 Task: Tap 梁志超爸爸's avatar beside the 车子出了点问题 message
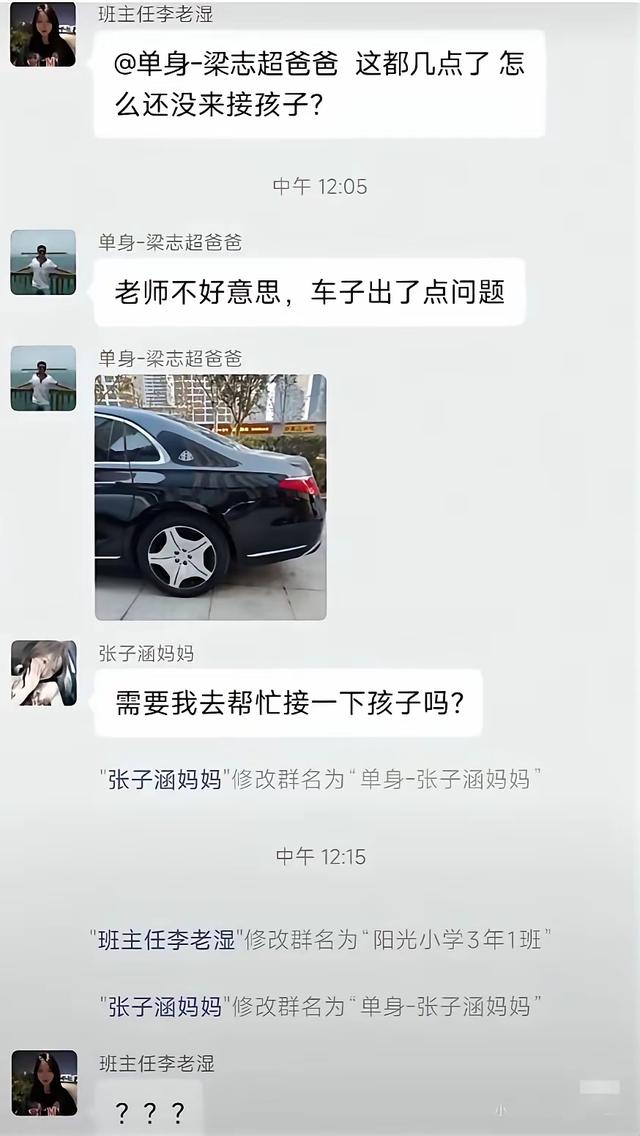(x=43, y=262)
